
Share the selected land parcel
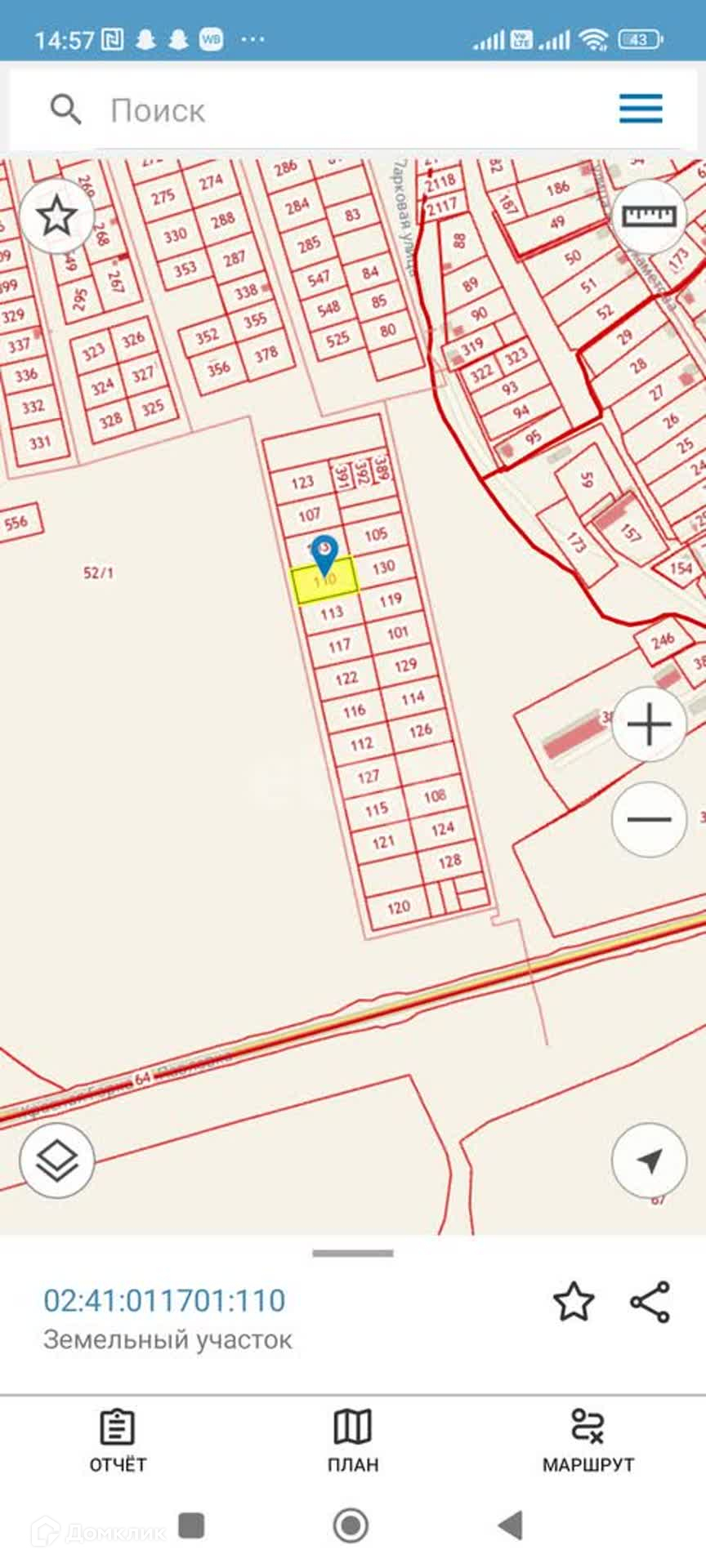point(650,1302)
